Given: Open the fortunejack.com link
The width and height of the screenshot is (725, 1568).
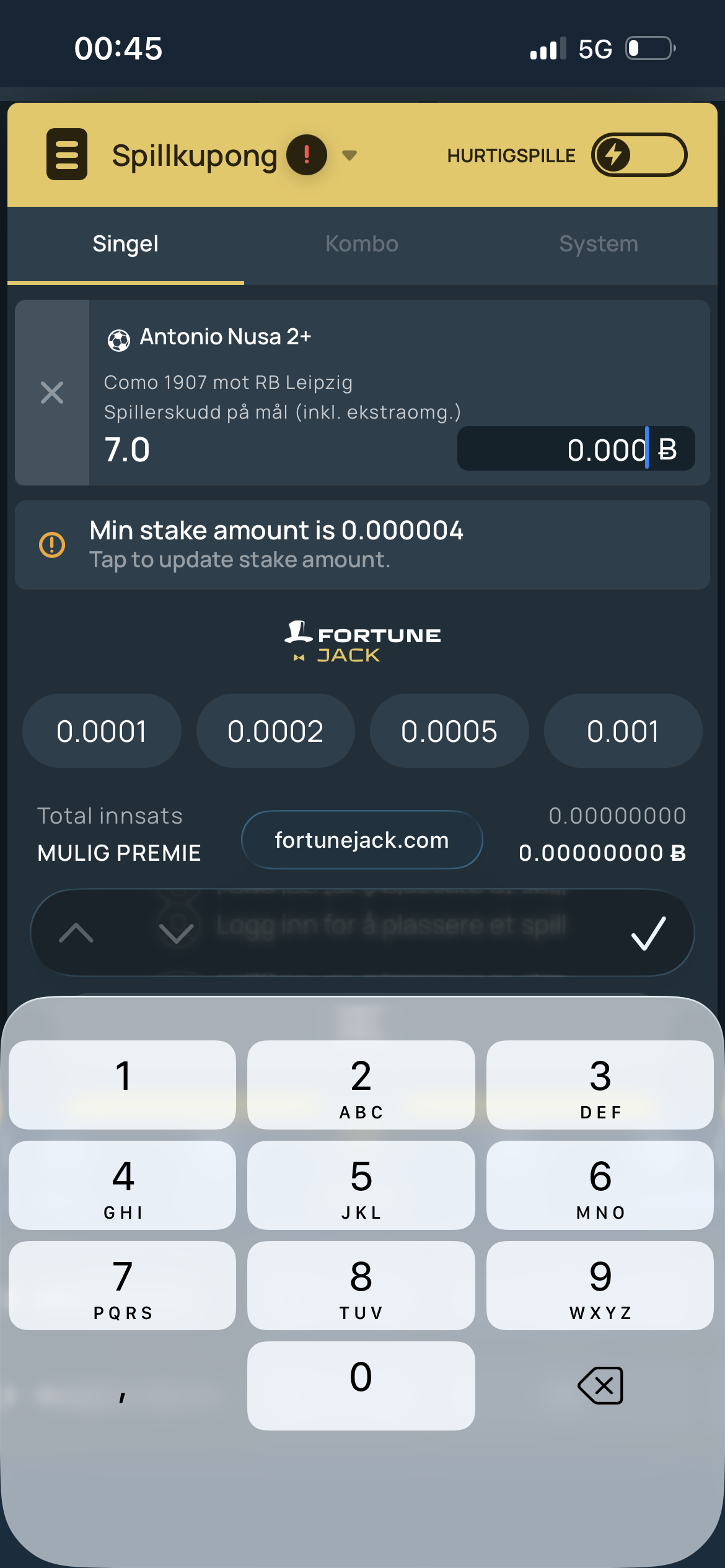Looking at the screenshot, I should 362,840.
